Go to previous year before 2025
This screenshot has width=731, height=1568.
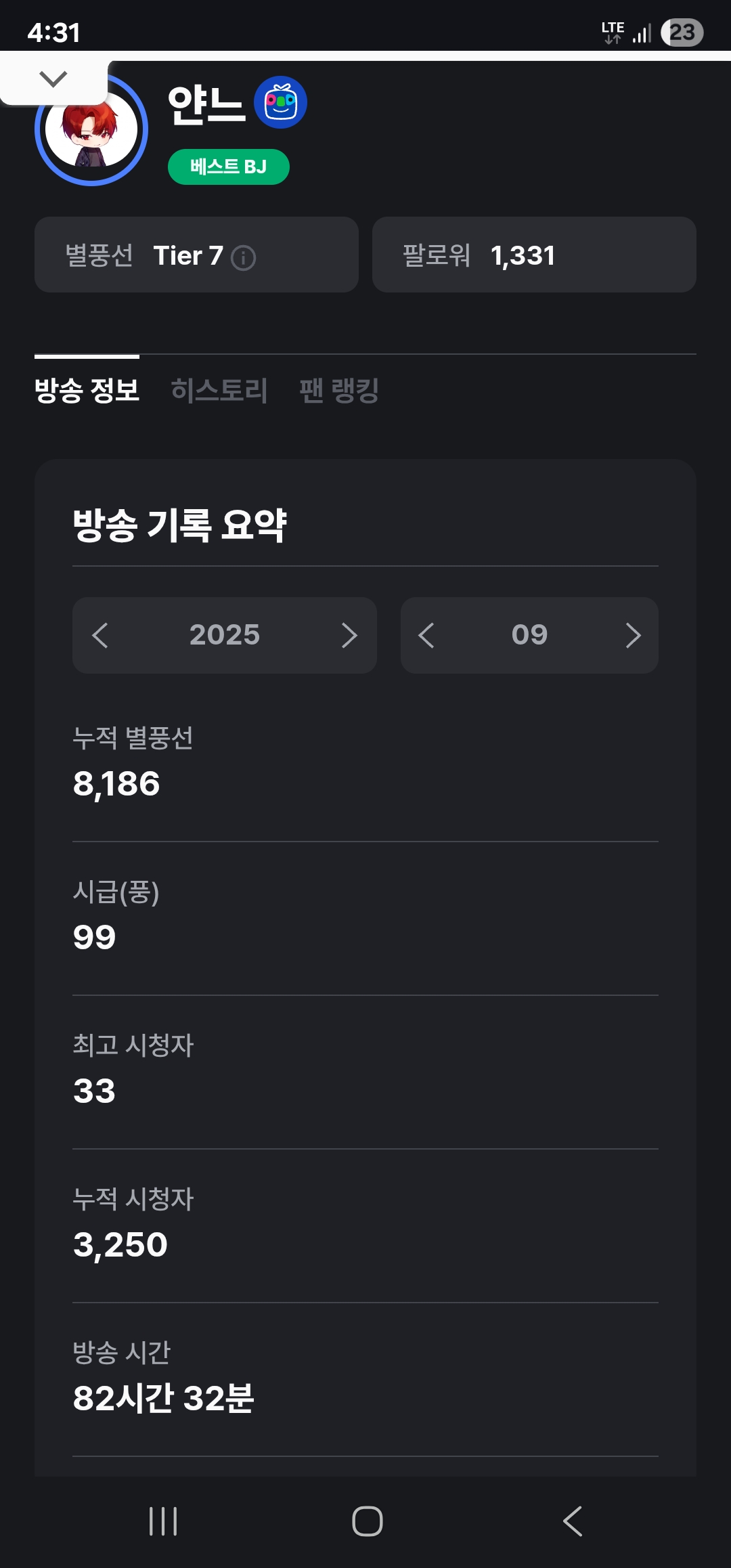100,635
